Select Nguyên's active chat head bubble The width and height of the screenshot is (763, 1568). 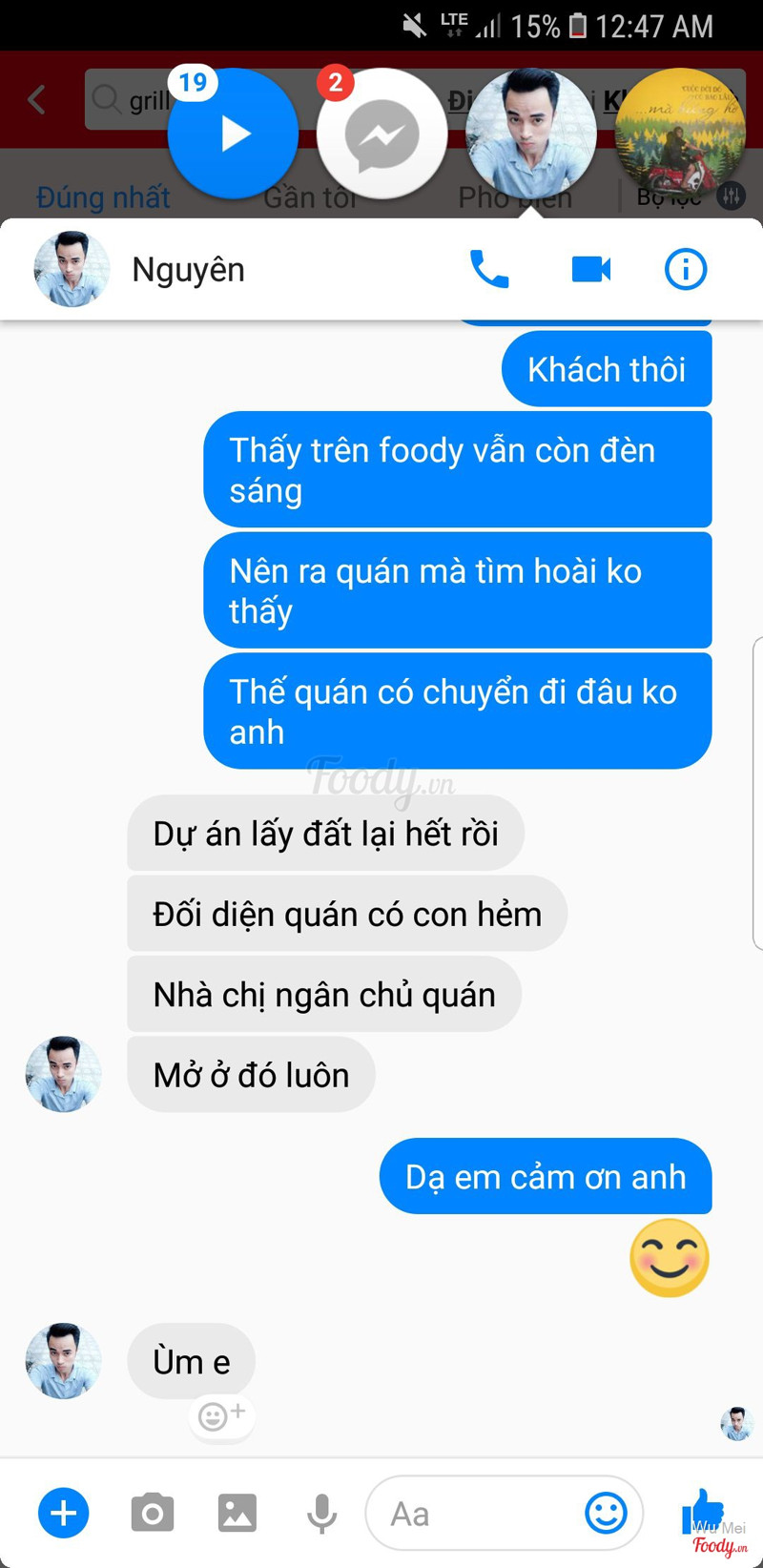[530, 134]
